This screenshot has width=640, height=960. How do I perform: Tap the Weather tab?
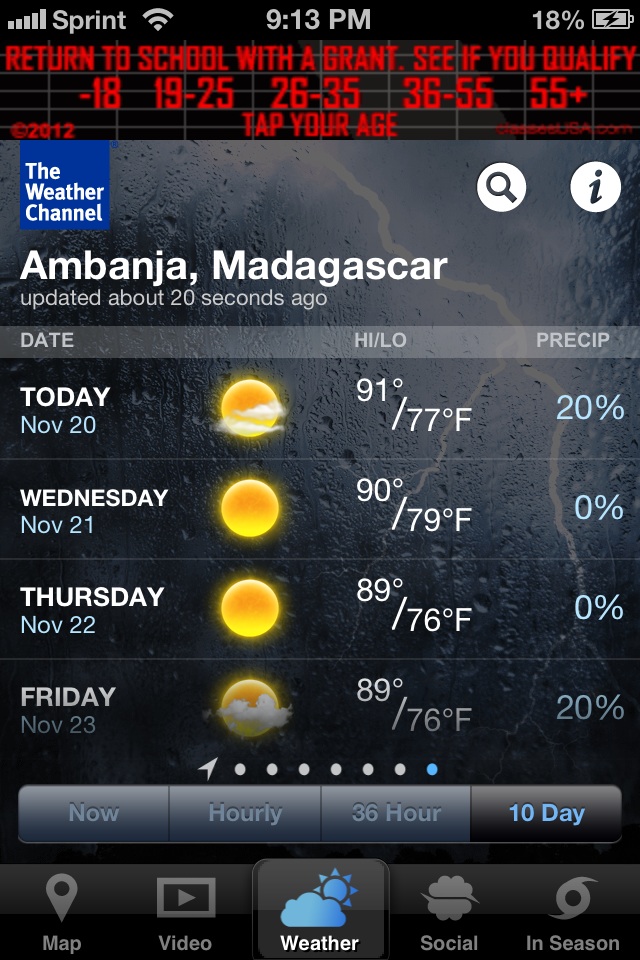(x=320, y=912)
